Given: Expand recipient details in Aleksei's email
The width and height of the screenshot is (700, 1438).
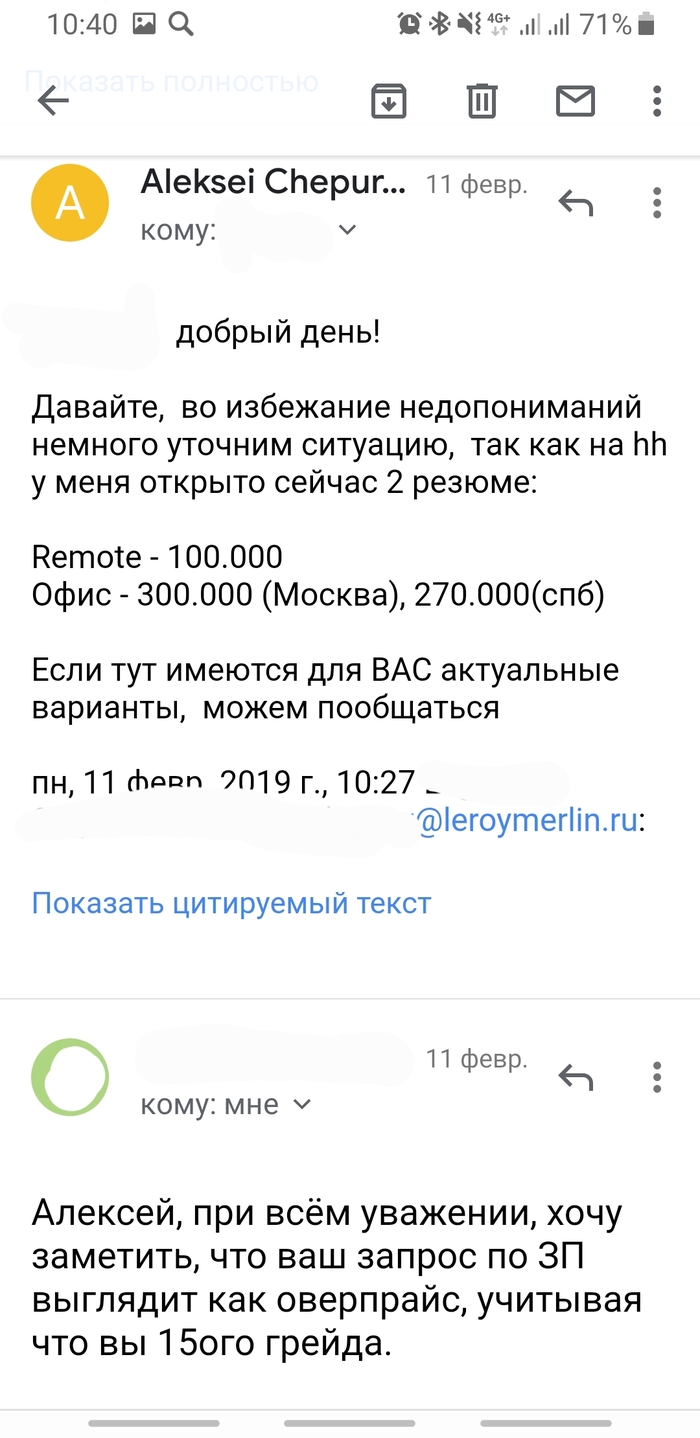Looking at the screenshot, I should tap(347, 231).
